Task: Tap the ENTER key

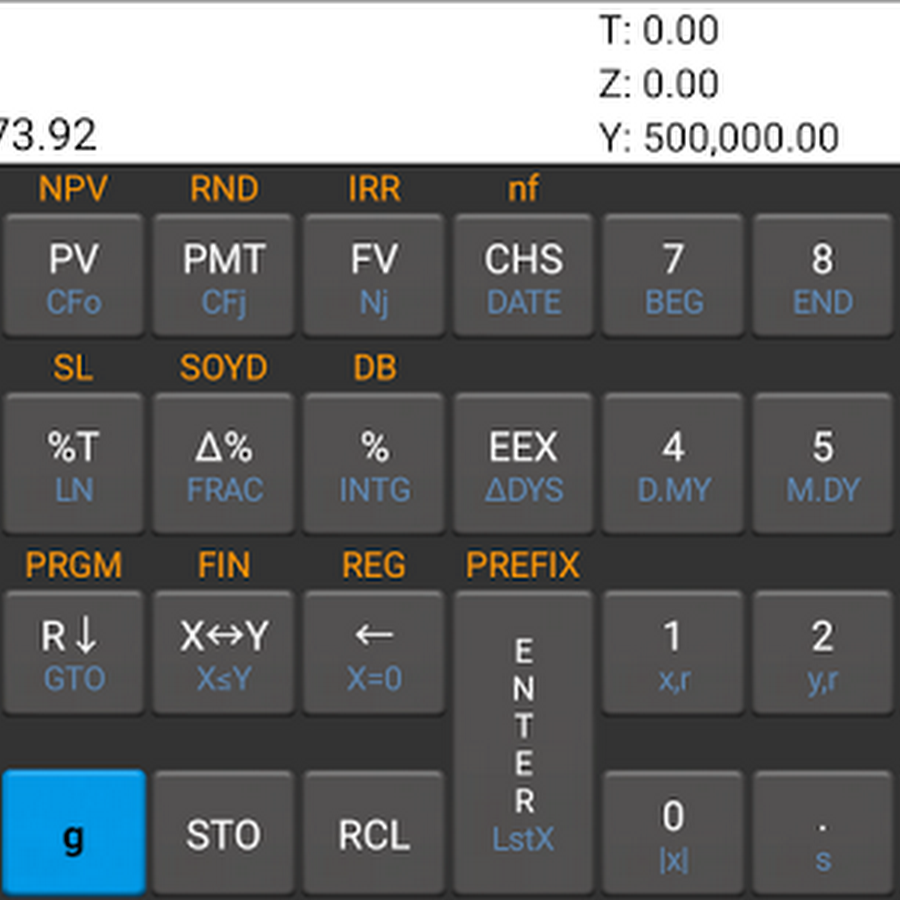Action: [x=523, y=740]
